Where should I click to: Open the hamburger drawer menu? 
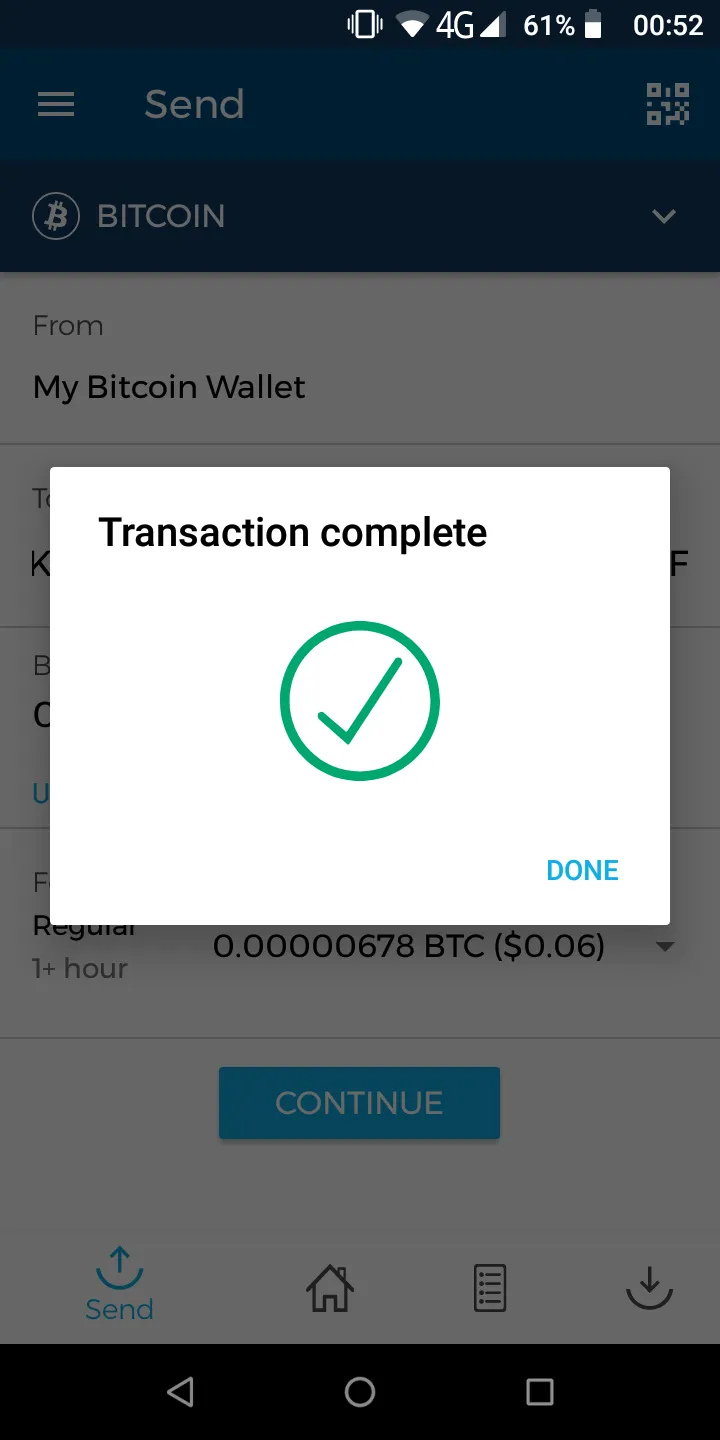tap(56, 104)
